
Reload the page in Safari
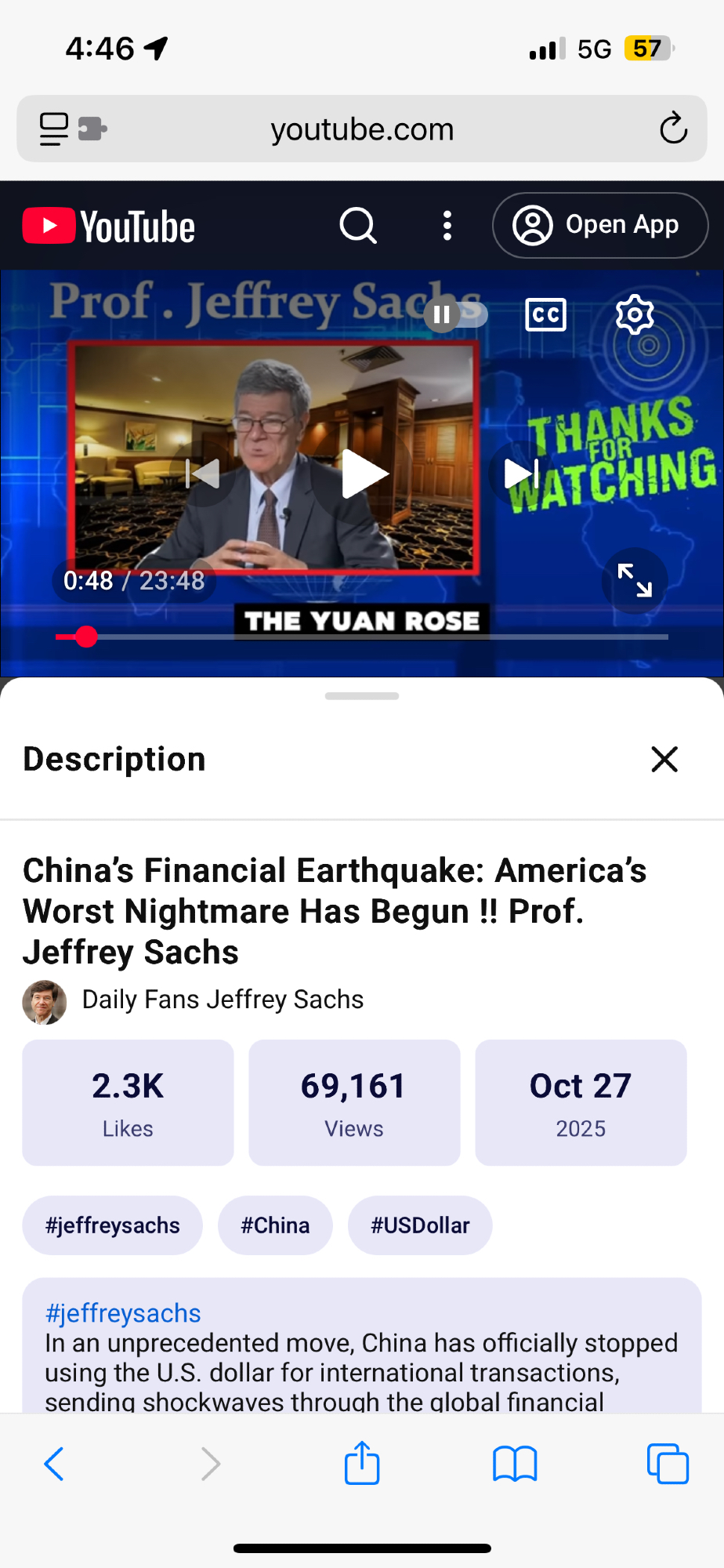(673, 129)
